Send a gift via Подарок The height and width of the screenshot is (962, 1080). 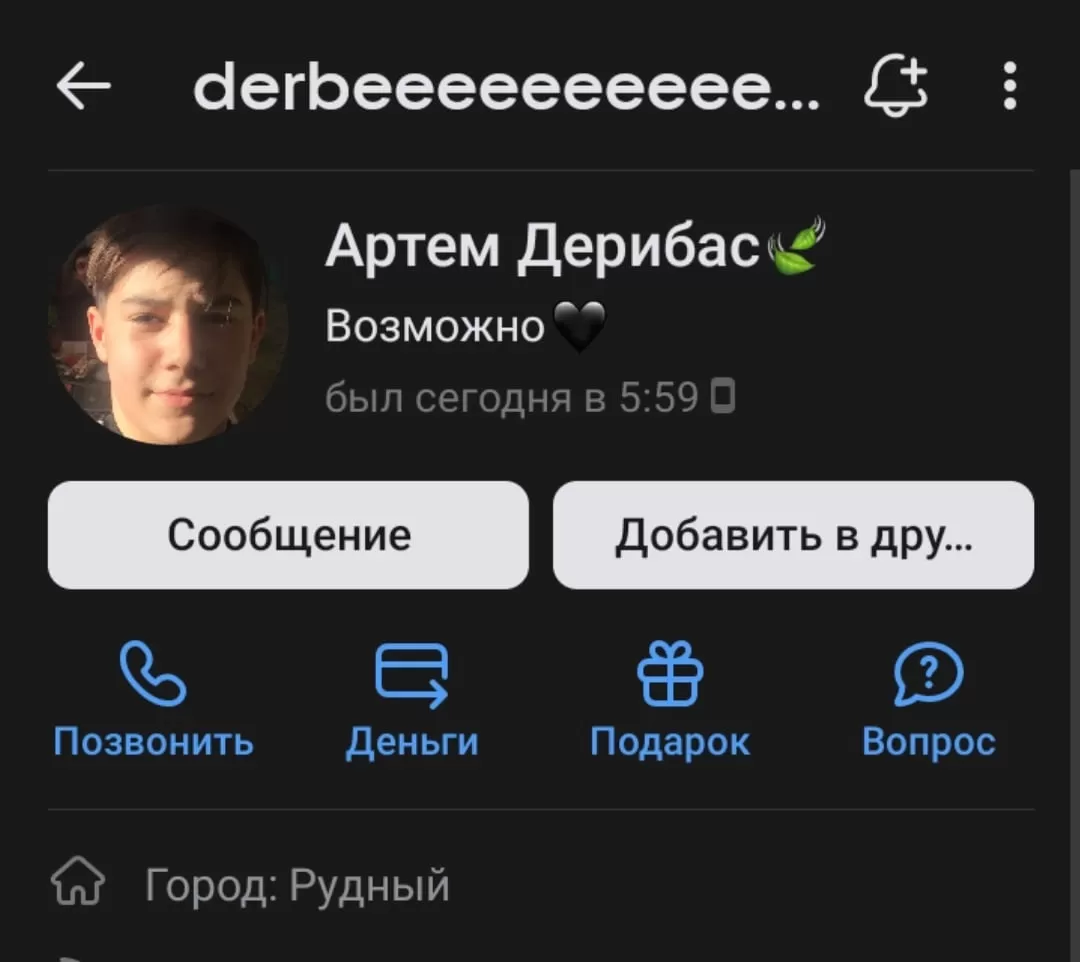pyautogui.click(x=670, y=700)
